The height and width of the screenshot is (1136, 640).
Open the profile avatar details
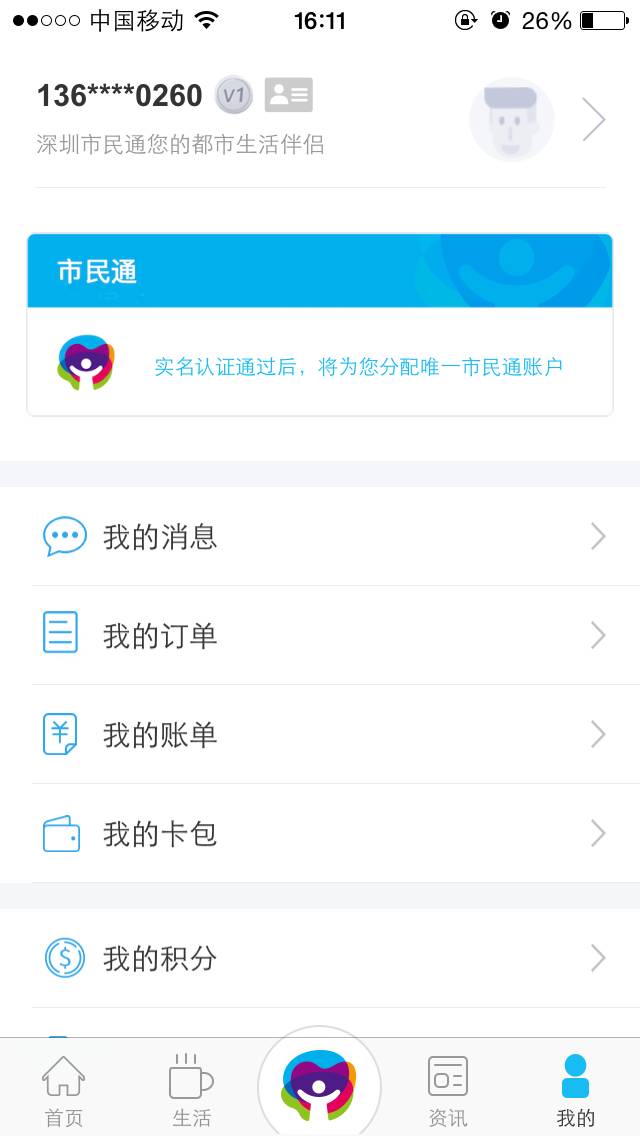(511, 120)
